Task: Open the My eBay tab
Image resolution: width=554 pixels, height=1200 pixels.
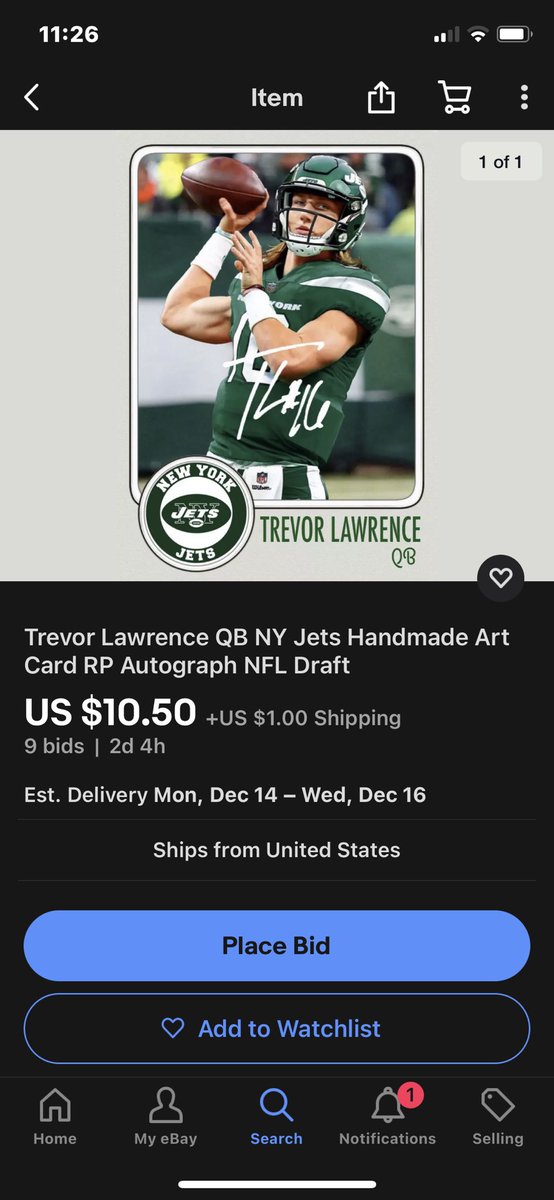Action: (x=166, y=1116)
